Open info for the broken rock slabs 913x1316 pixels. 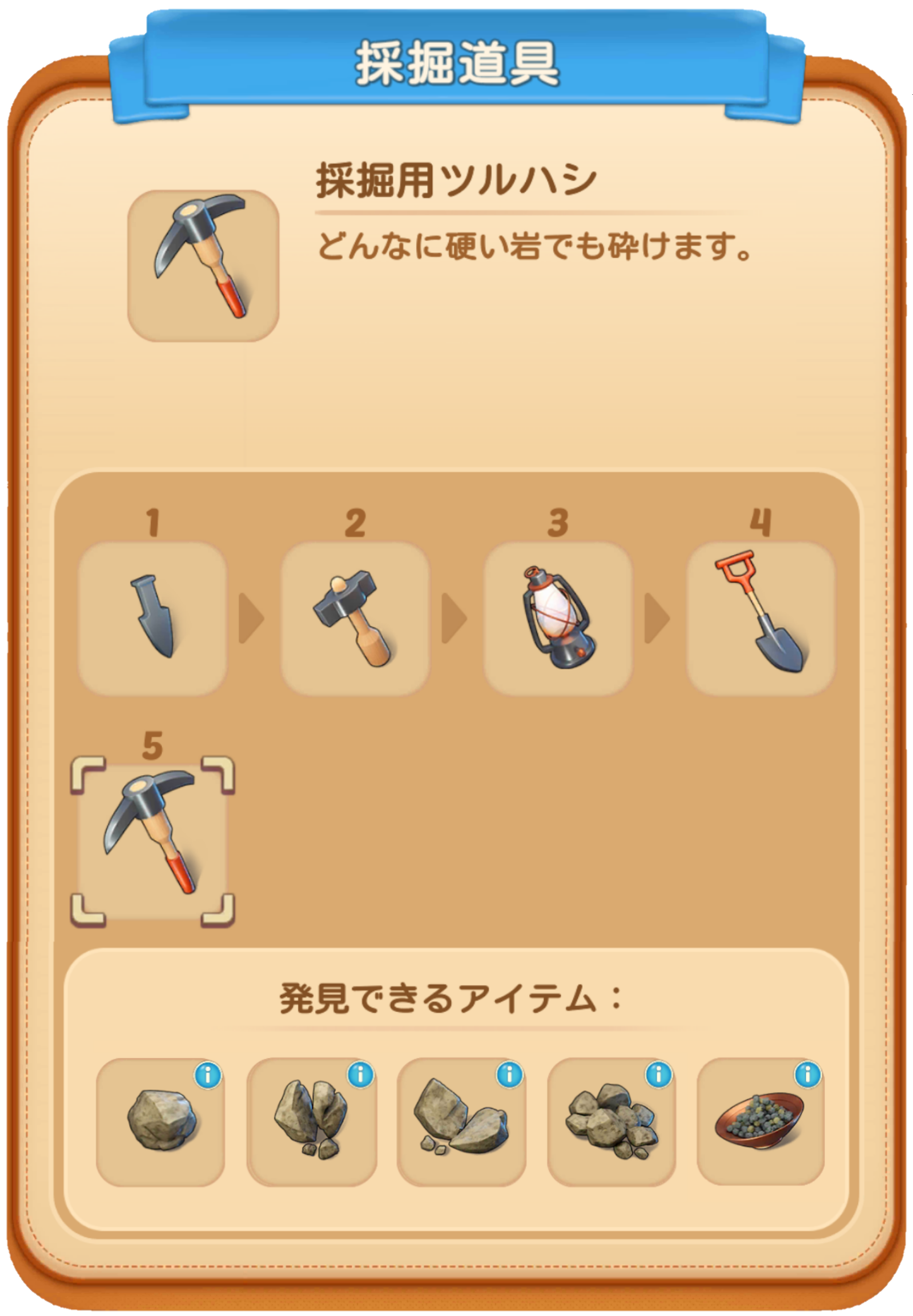[x=509, y=1076]
